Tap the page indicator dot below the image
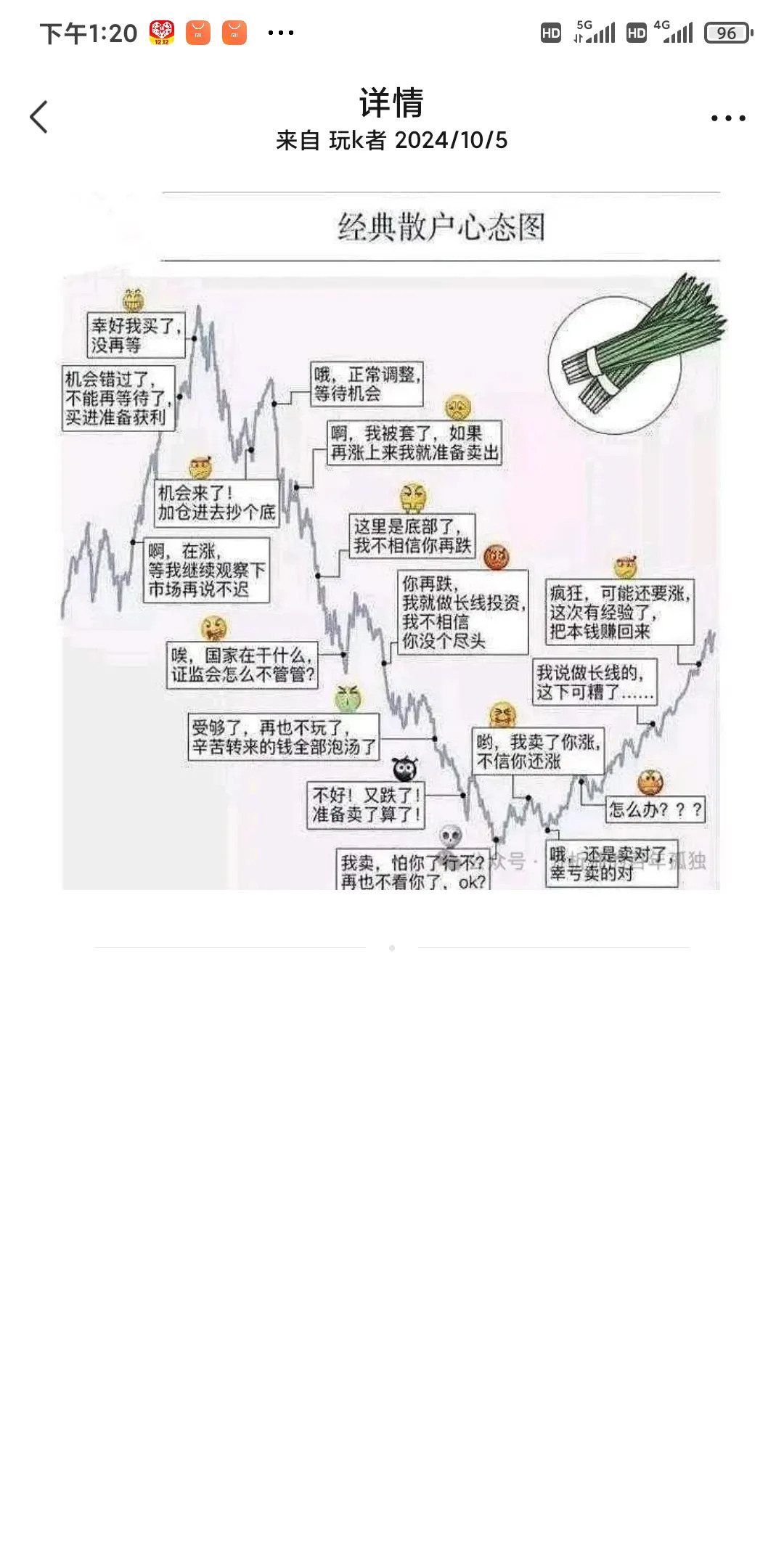 click(392, 948)
